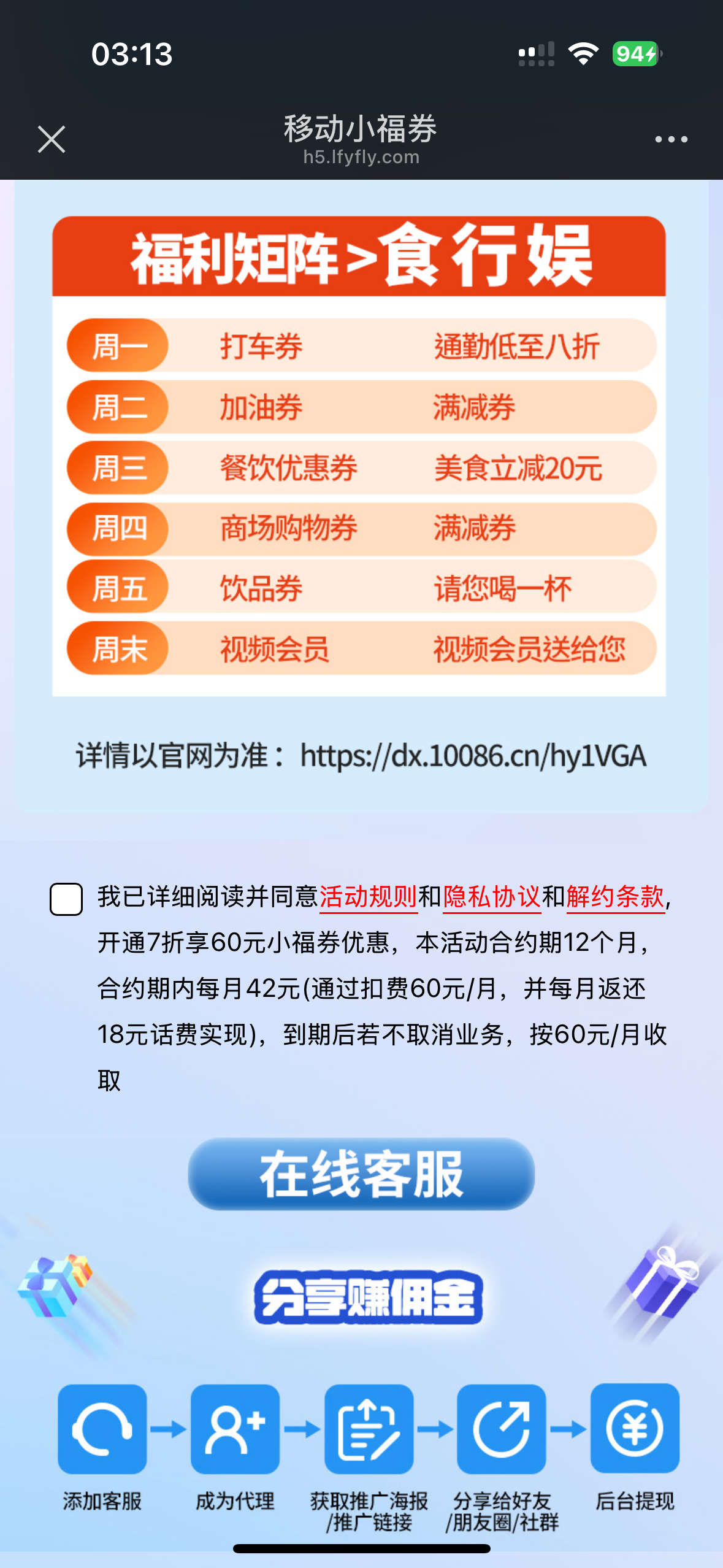723x1568 pixels.
Task: Close the 移动小福券 web page
Action: click(x=52, y=139)
